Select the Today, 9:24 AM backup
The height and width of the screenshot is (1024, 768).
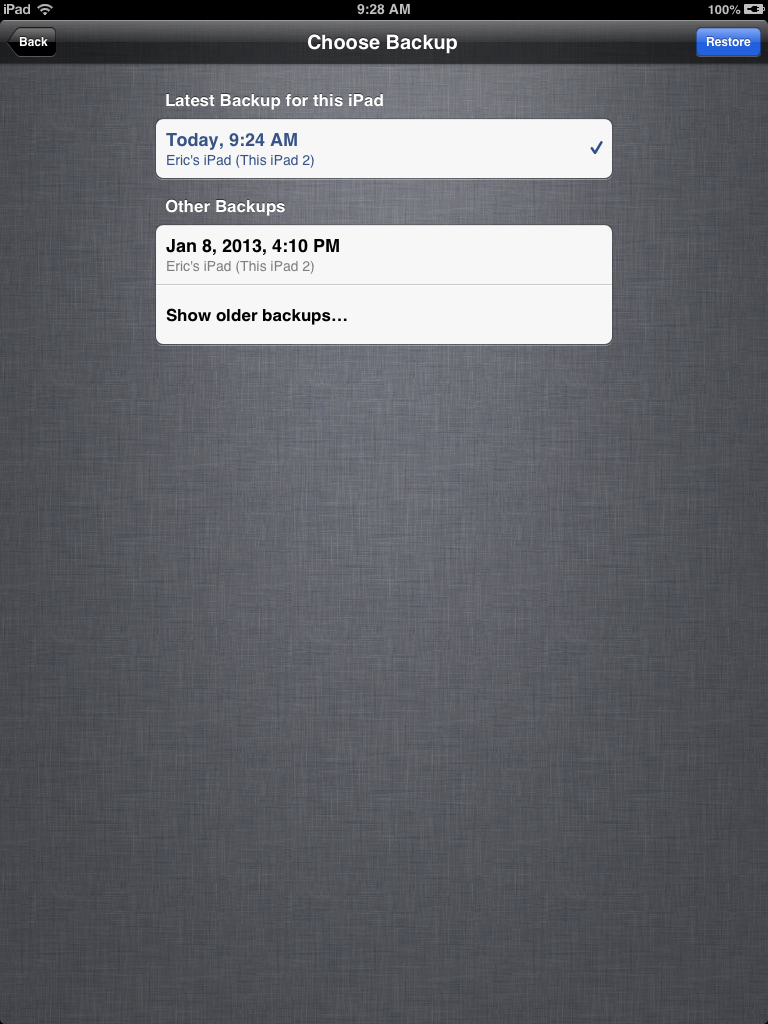[x=383, y=149]
